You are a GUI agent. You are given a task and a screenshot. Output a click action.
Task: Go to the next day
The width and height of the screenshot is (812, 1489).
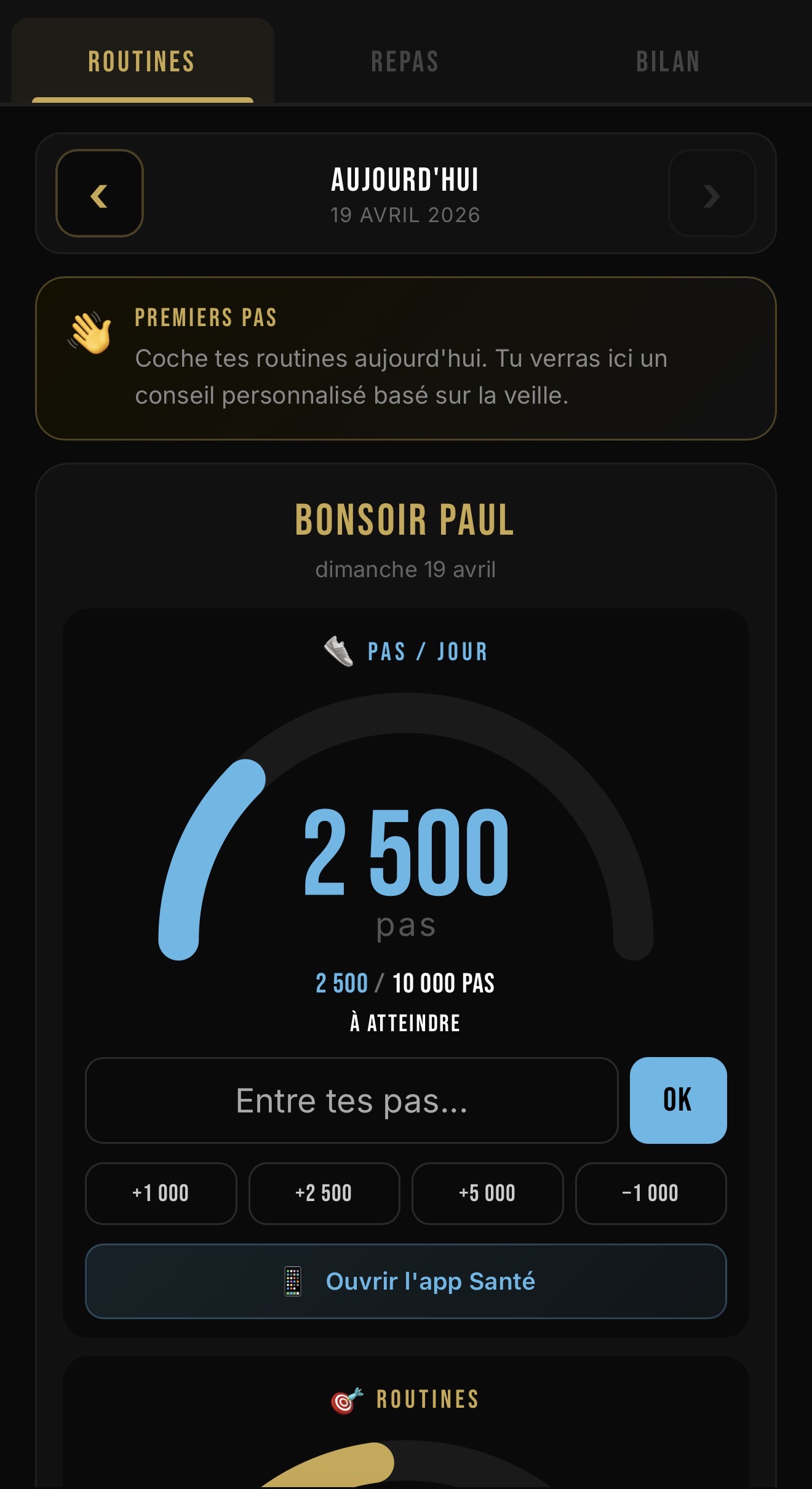(712, 193)
